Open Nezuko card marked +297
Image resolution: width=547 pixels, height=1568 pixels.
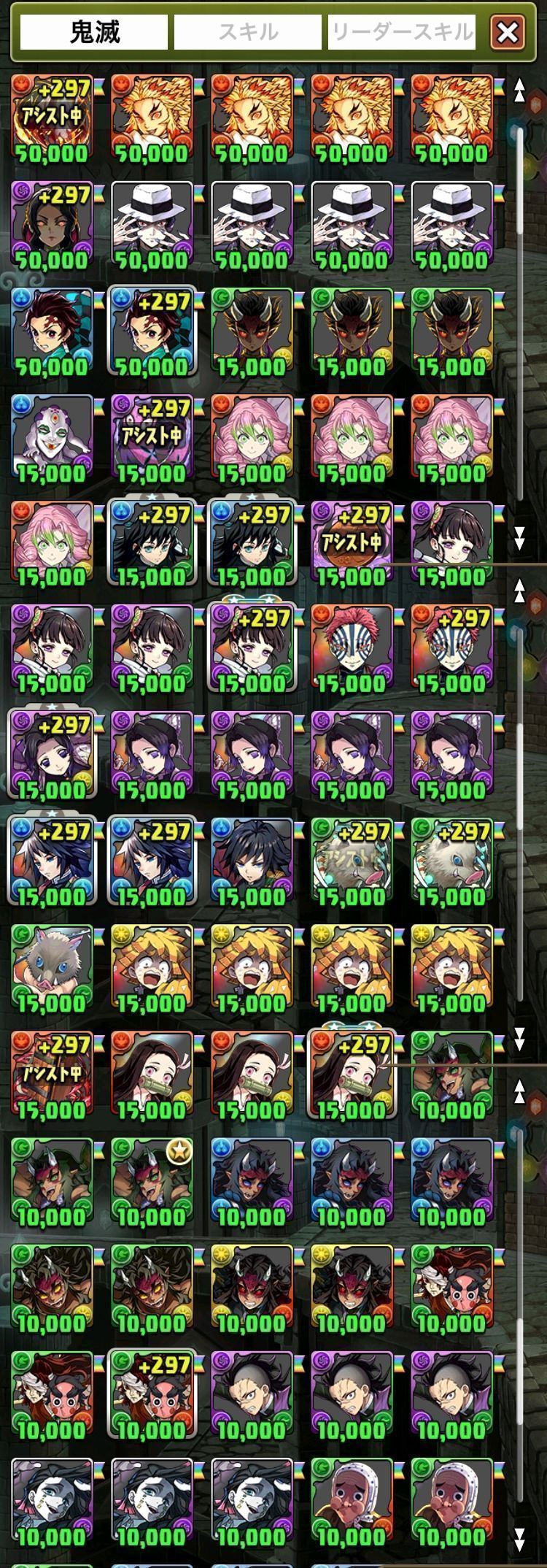[352, 1075]
